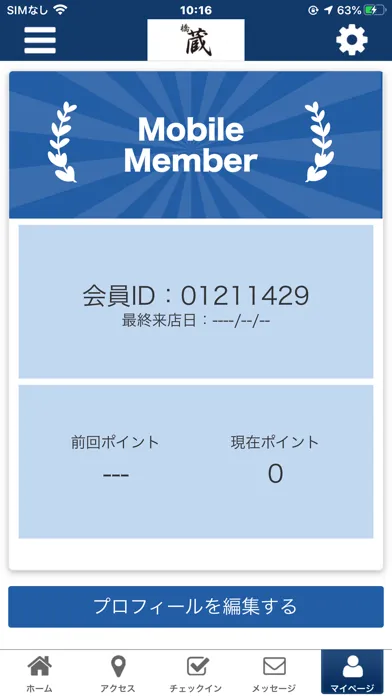
Task: Open the settings gear
Action: (352, 40)
